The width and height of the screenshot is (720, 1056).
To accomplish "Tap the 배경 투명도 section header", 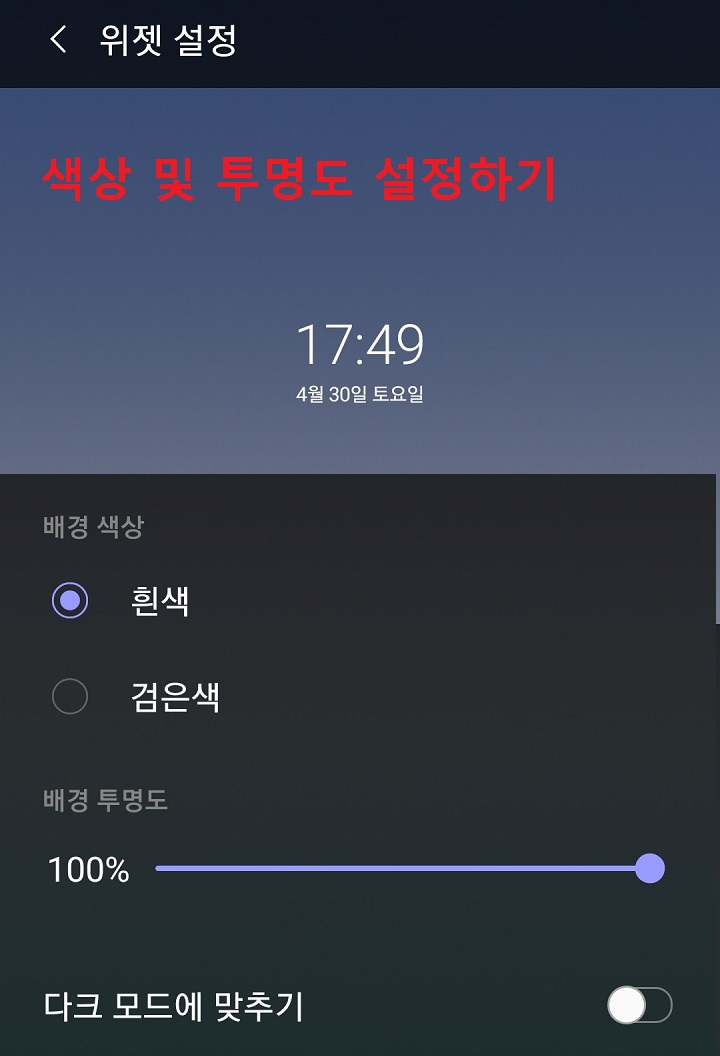I will pos(105,800).
